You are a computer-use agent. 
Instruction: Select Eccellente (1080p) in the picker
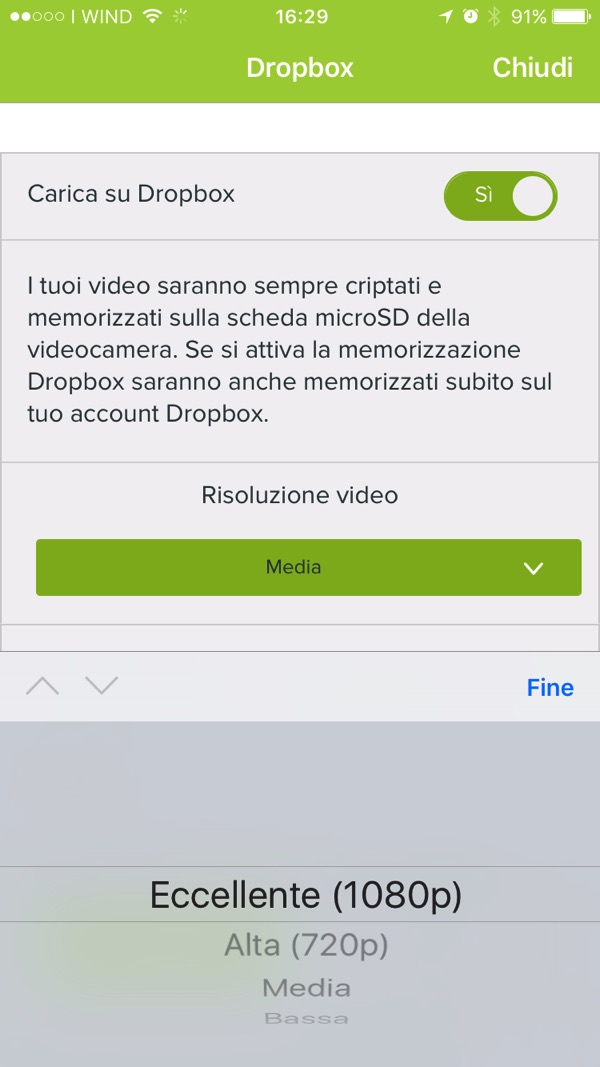(x=306, y=895)
